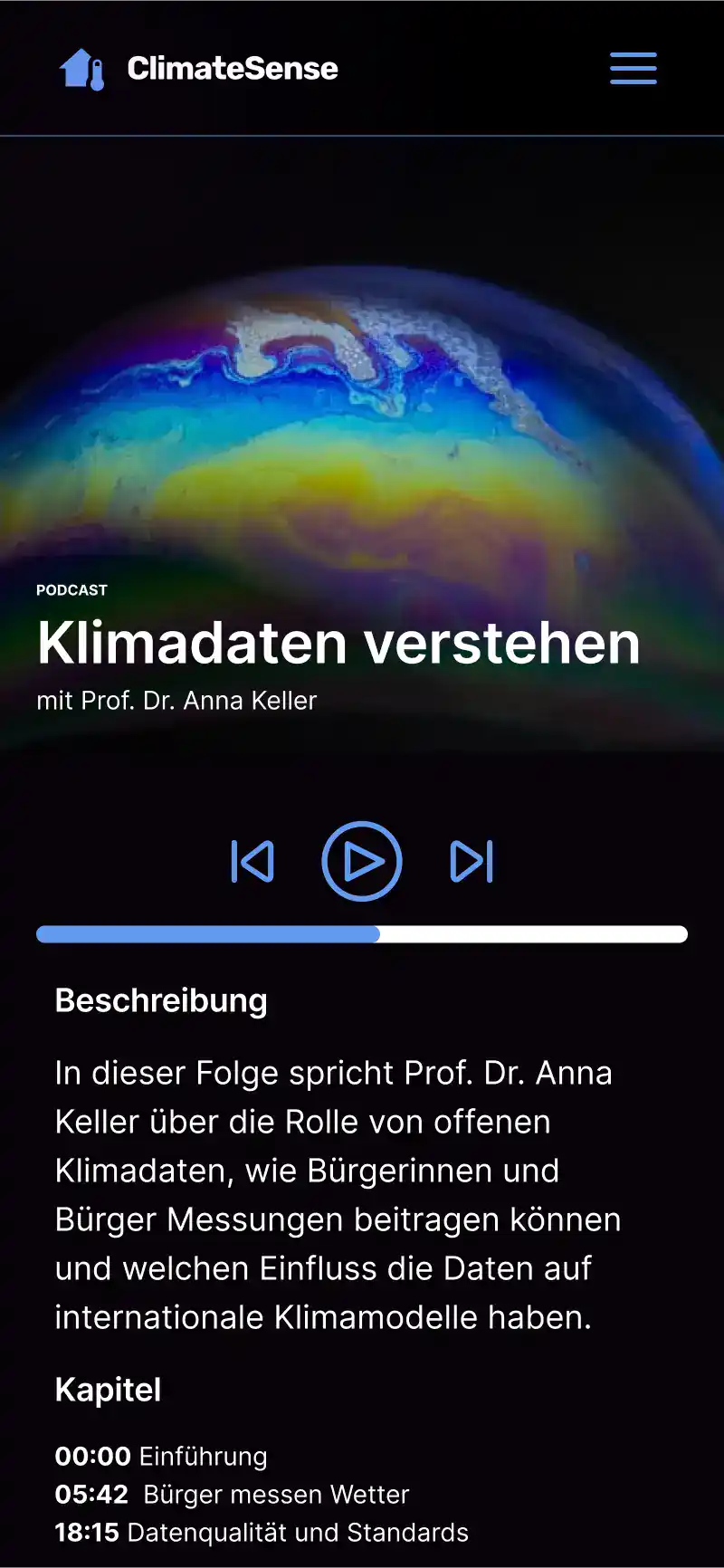The image size is (724, 1568).
Task: Open chapter Einführung at 00:00
Action: coord(160,1456)
